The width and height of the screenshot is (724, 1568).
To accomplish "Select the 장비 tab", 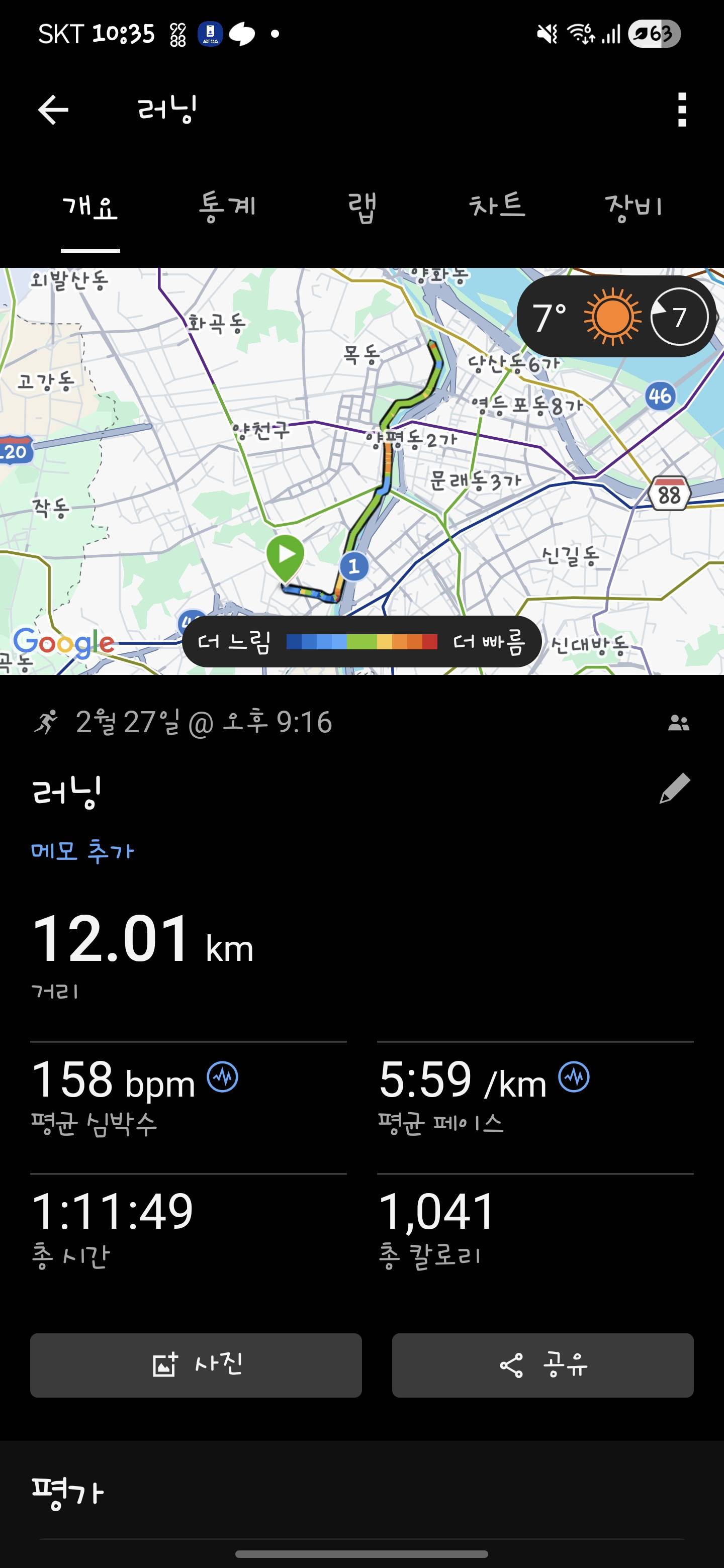I will 635,206.
